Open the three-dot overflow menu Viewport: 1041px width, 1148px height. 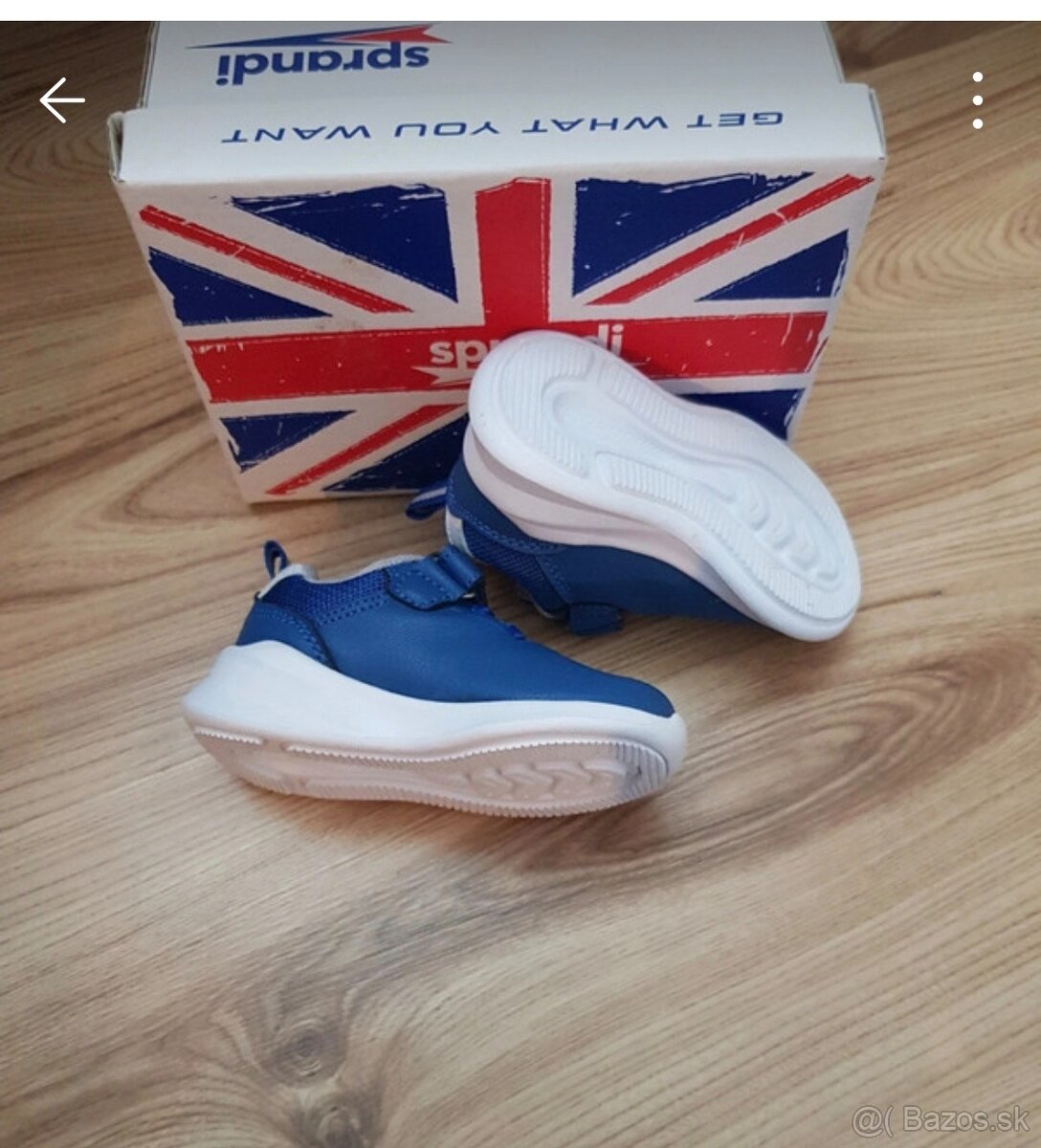pos(977,100)
